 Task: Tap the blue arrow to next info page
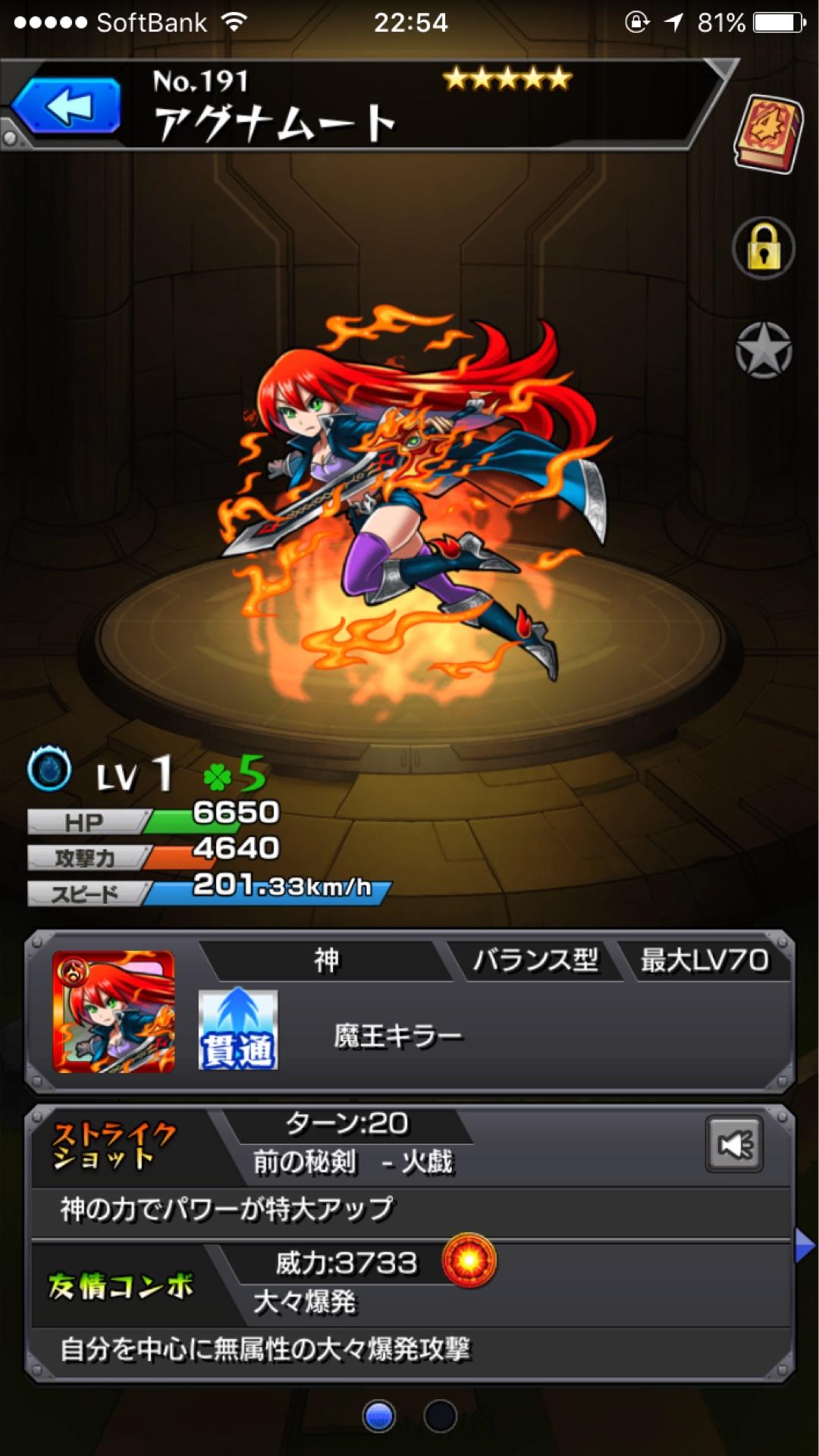(x=804, y=1246)
